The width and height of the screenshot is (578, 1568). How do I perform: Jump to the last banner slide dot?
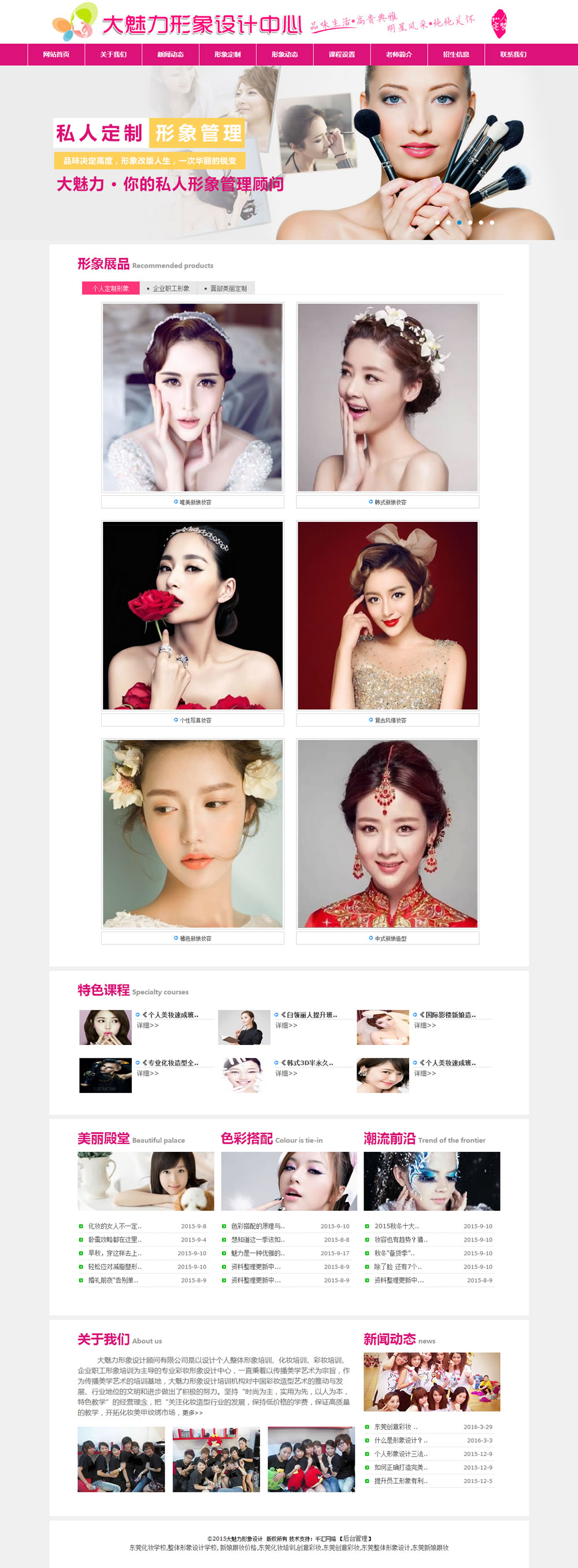492,222
